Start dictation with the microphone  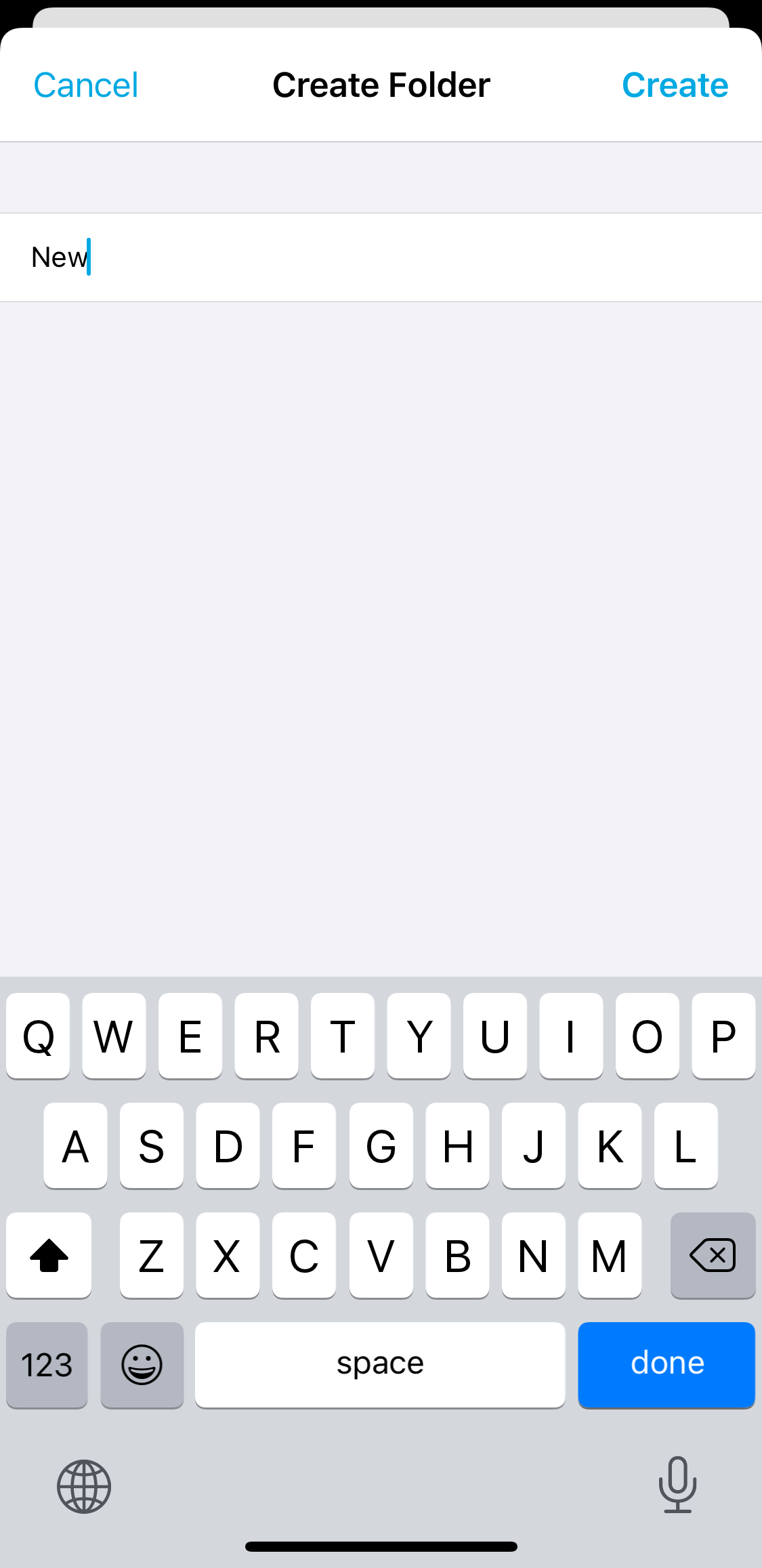tap(677, 1485)
